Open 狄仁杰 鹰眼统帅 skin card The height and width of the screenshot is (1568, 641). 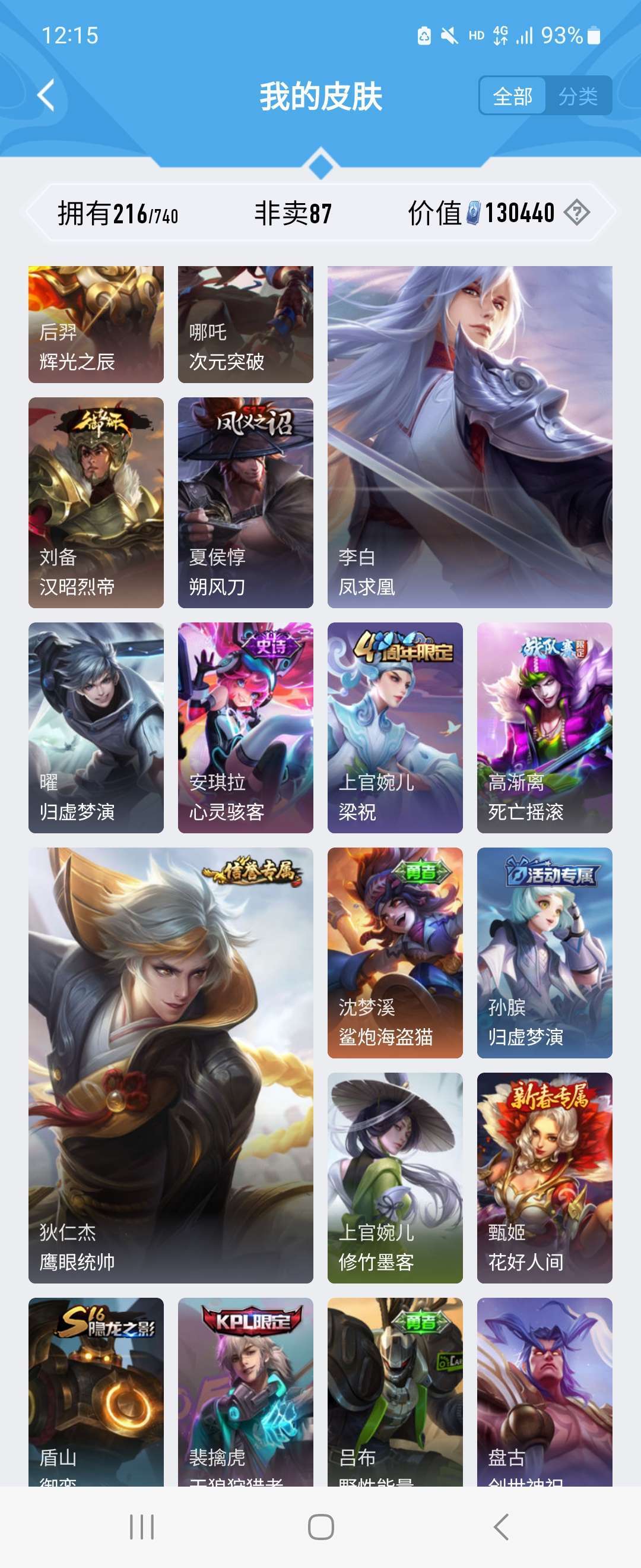point(170,1065)
